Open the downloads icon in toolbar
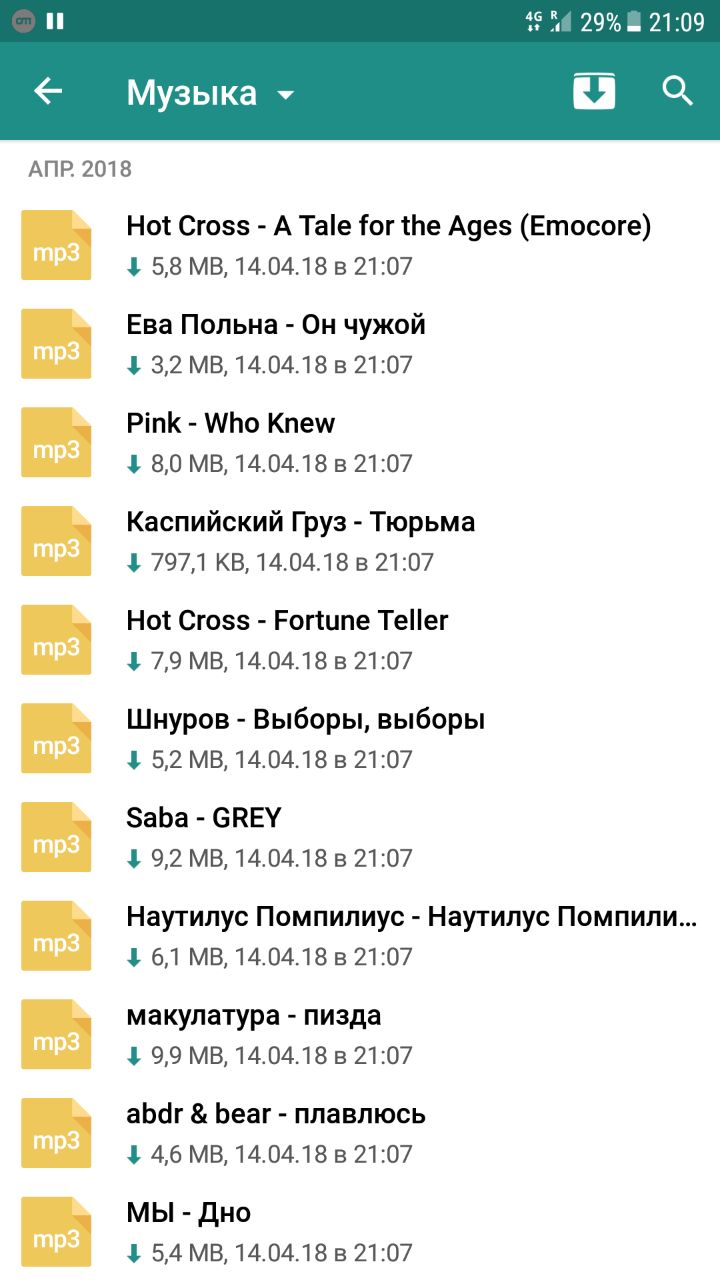 pyautogui.click(x=593, y=92)
